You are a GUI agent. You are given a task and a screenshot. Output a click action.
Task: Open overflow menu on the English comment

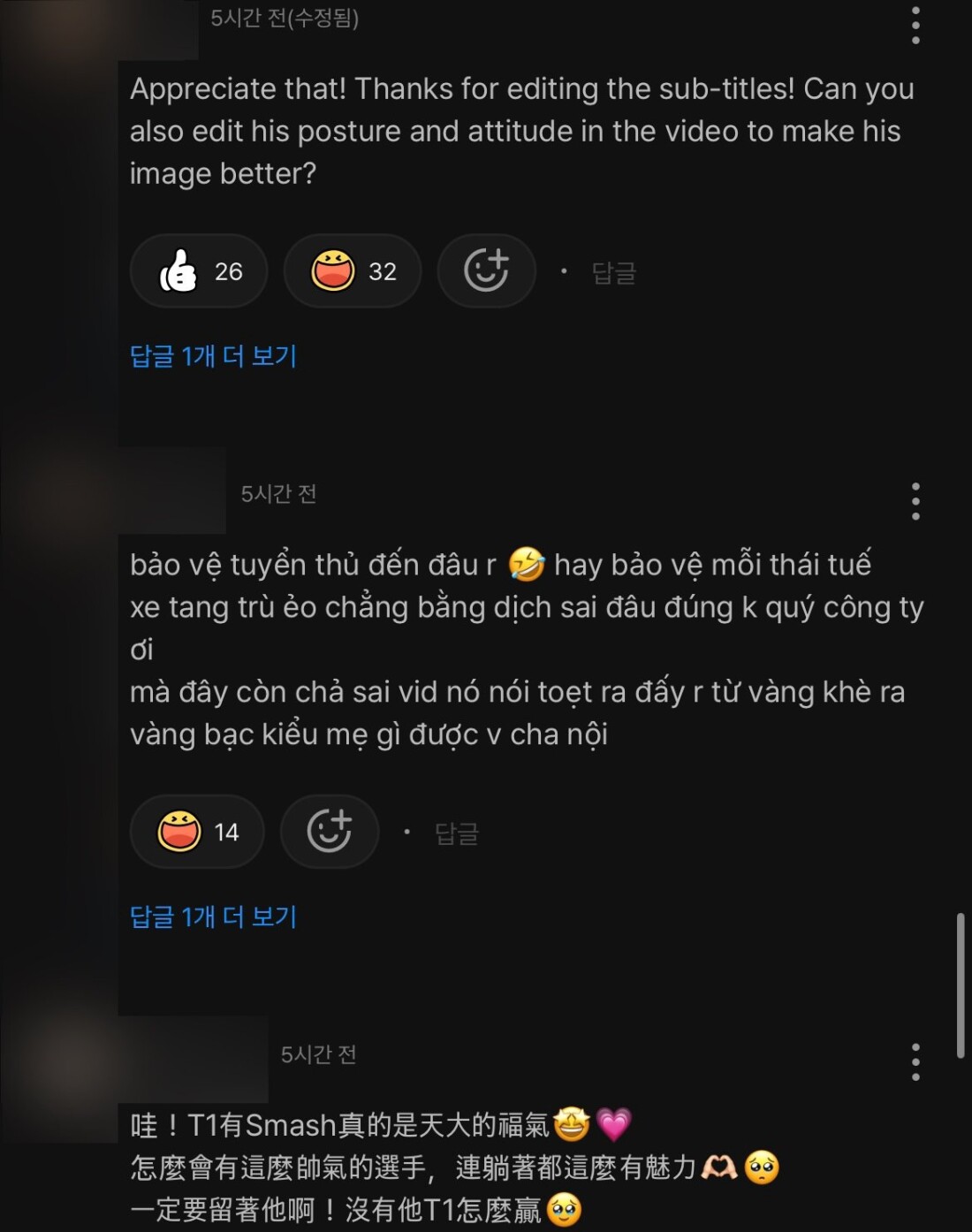[915, 25]
